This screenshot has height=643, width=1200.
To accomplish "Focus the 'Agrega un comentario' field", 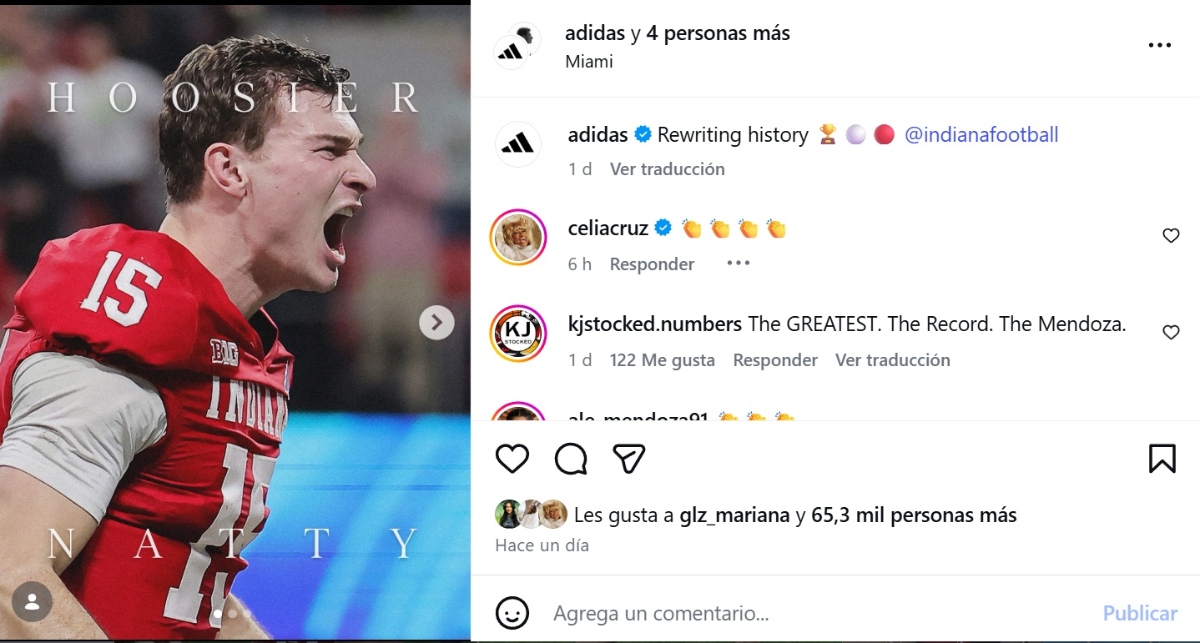I will click(x=800, y=613).
